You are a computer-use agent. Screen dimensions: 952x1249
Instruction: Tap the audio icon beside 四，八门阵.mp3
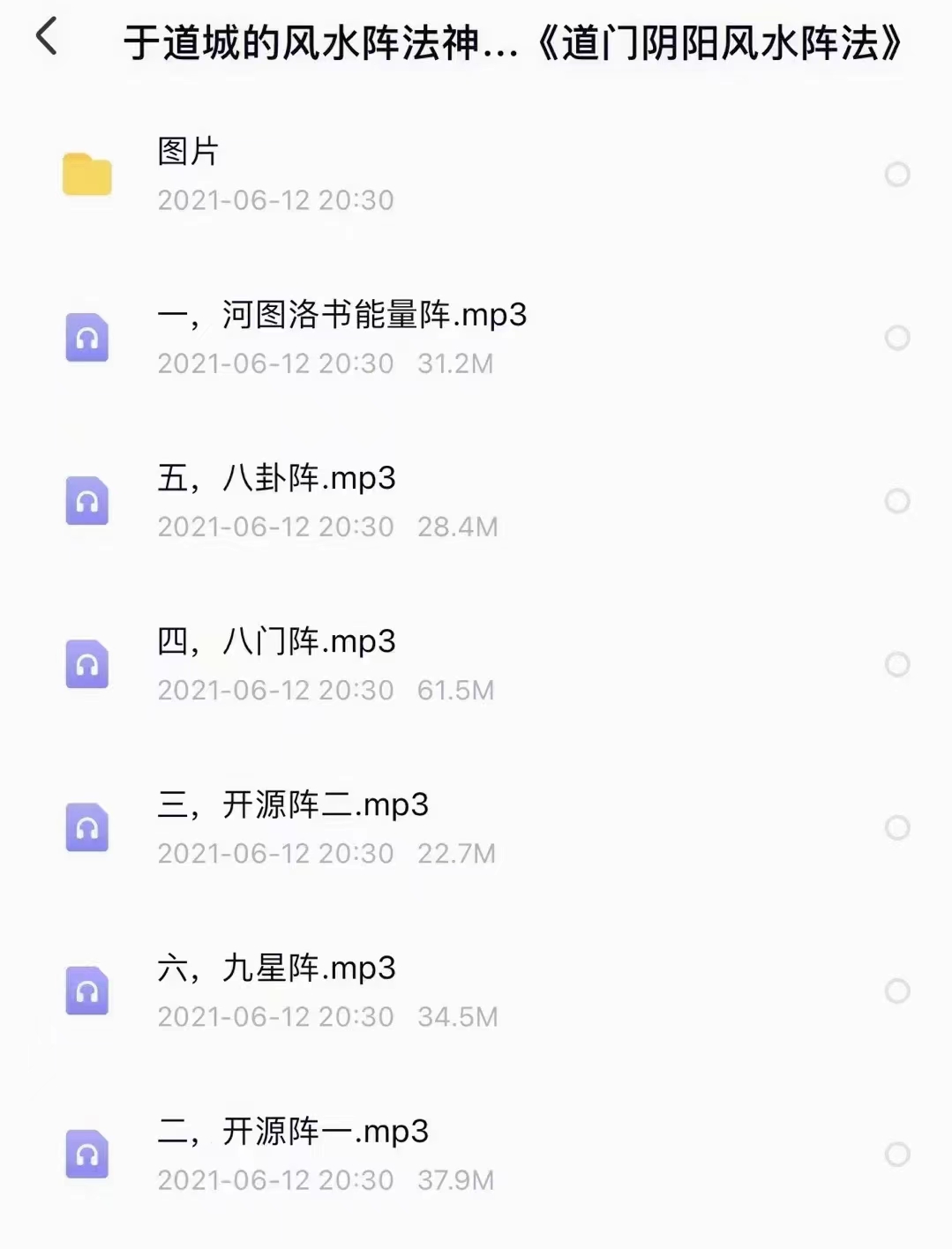(86, 664)
